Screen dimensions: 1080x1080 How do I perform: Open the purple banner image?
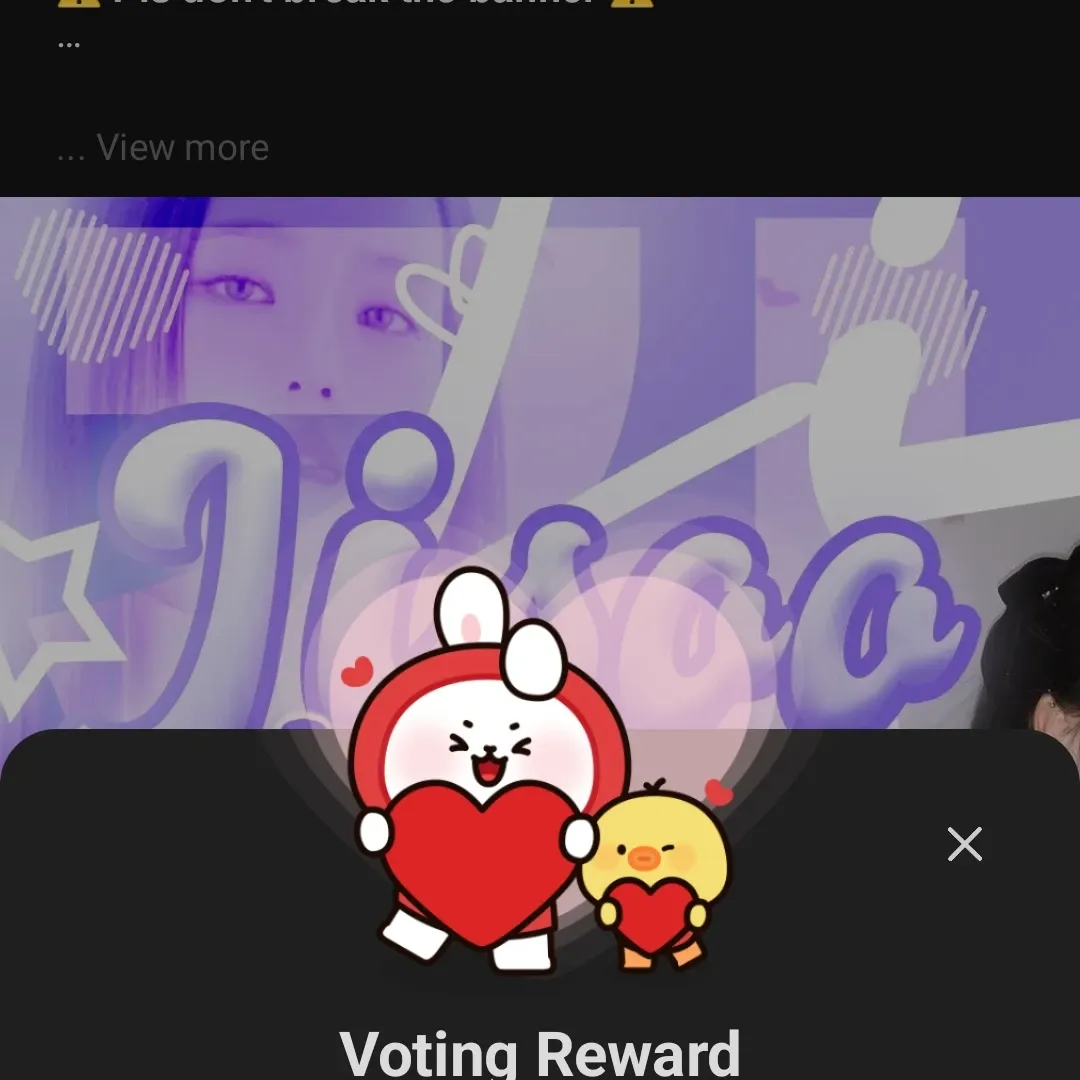540,400
